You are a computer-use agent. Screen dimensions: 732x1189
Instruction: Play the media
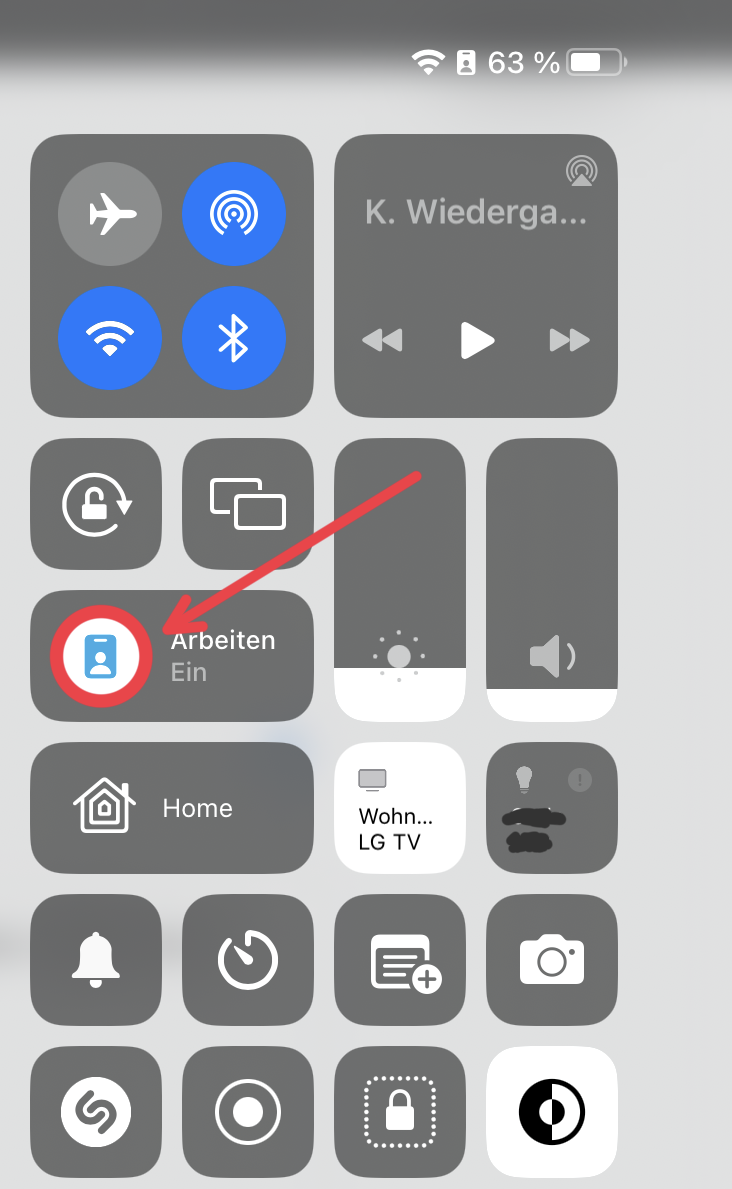click(x=477, y=340)
